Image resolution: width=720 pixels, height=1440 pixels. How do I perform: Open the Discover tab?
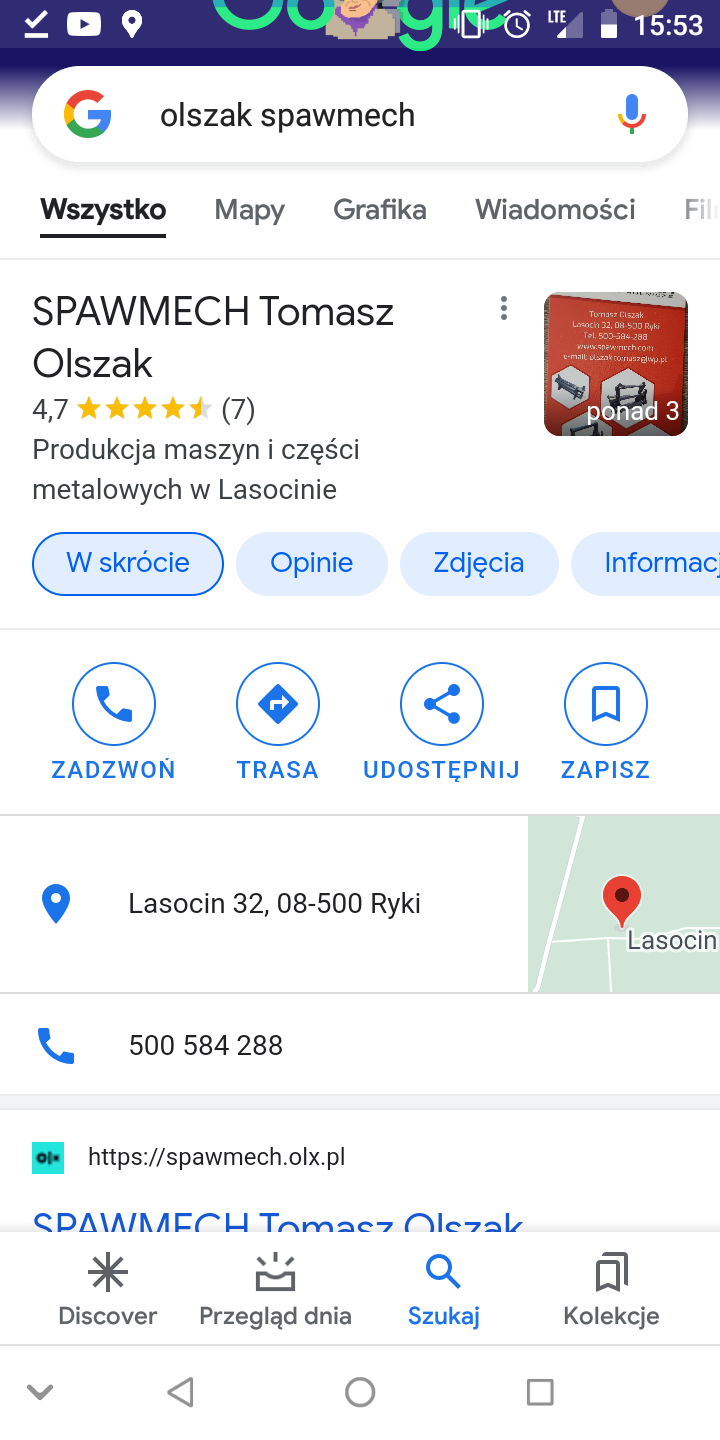(x=108, y=1289)
